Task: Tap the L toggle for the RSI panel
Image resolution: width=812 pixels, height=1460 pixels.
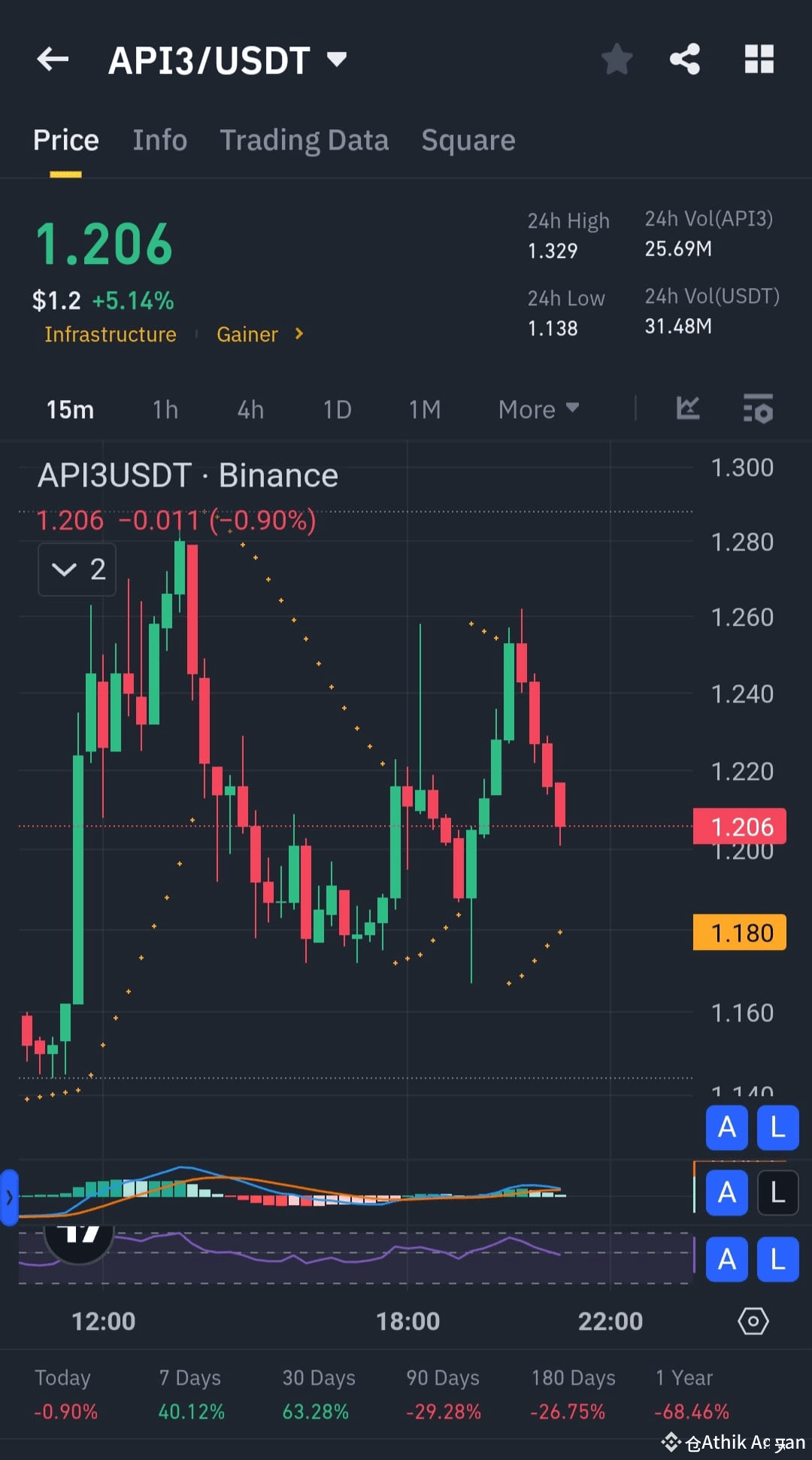Action: pos(777,1260)
